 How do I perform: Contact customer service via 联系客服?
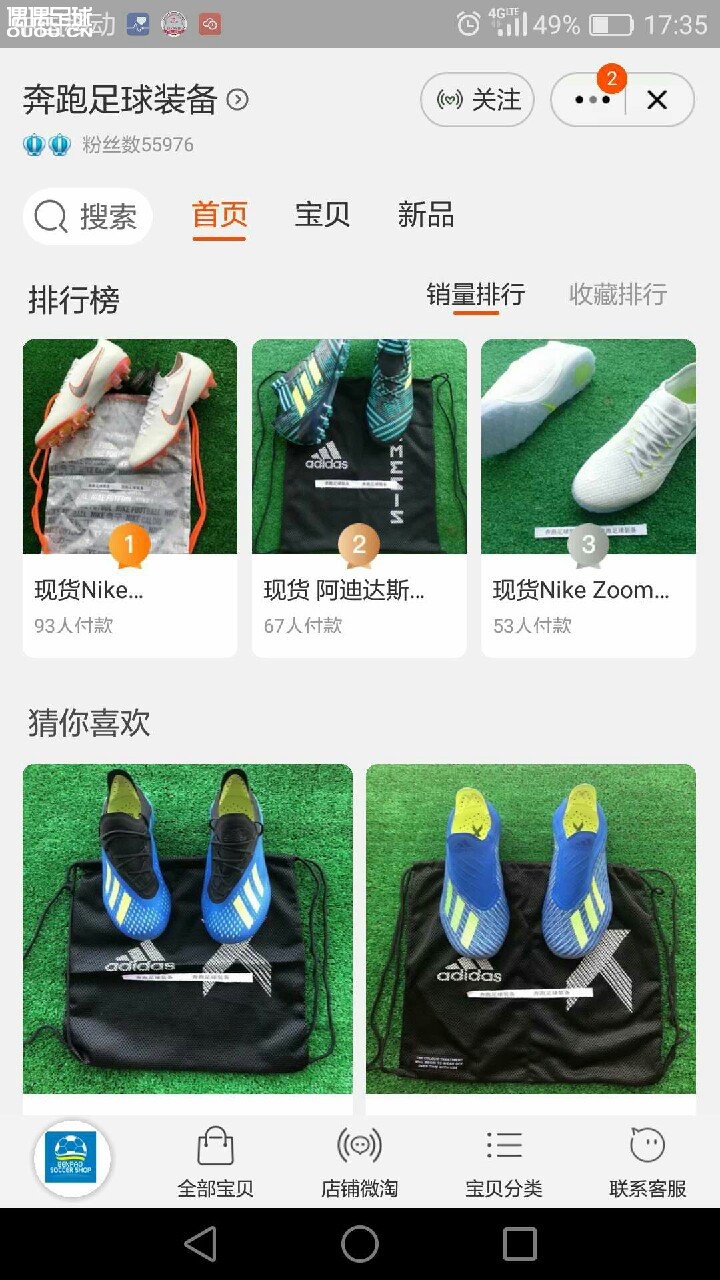647,1161
